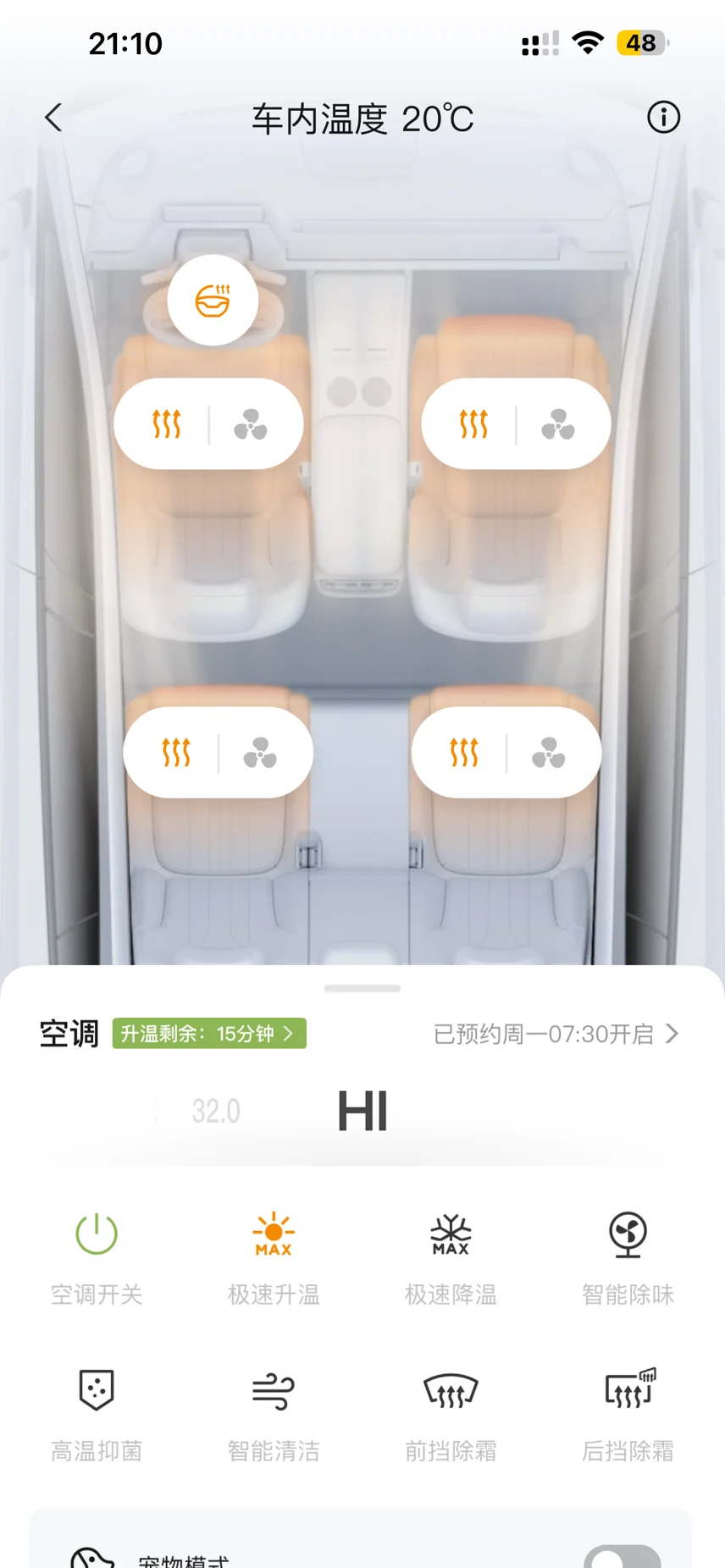
Task: Open the 已预约周一07:30开启 schedule
Action: coord(556,1034)
